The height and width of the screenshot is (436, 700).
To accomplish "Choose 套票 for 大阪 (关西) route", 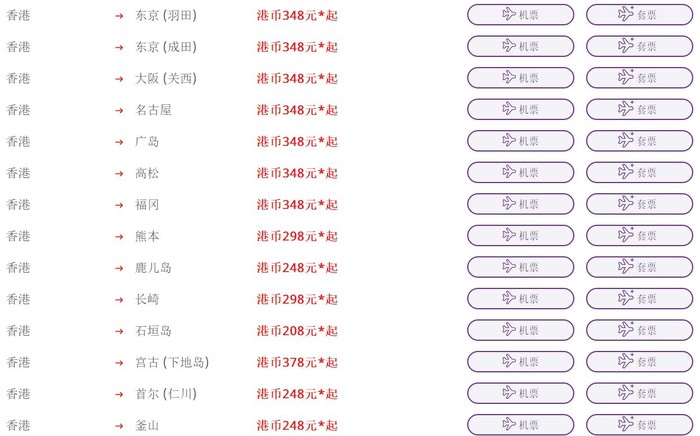I will pos(638,78).
